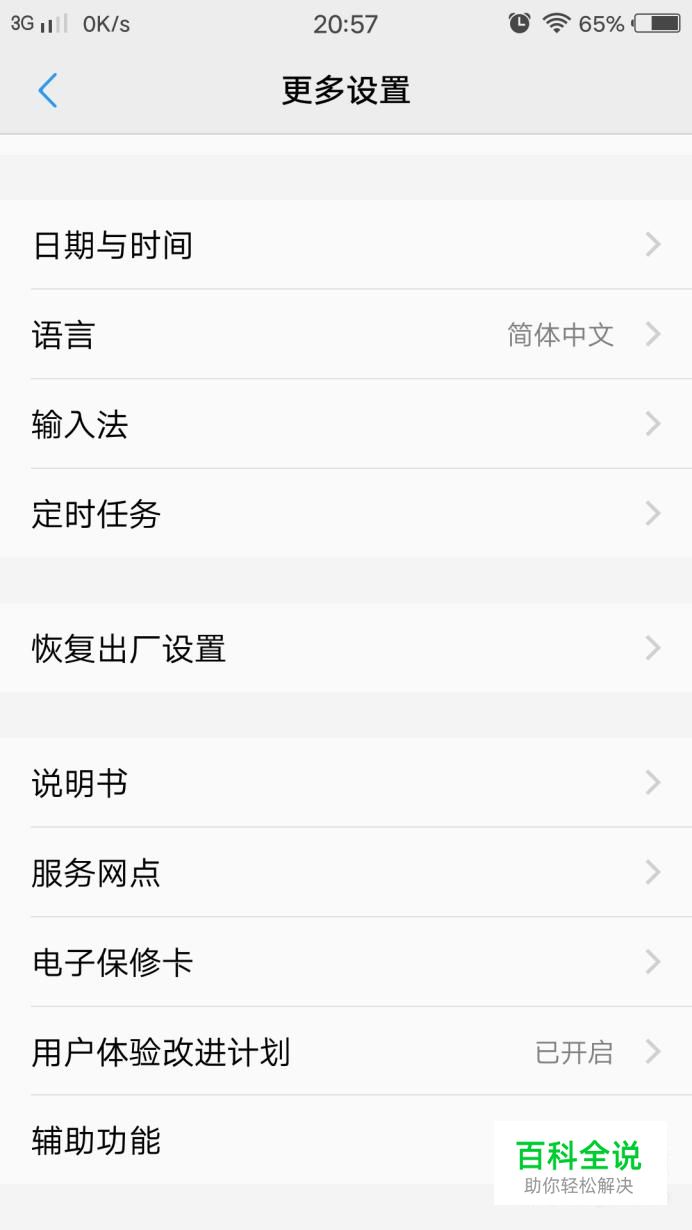View 服务网点 locations
692x1230 pixels.
pyautogui.click(x=346, y=873)
